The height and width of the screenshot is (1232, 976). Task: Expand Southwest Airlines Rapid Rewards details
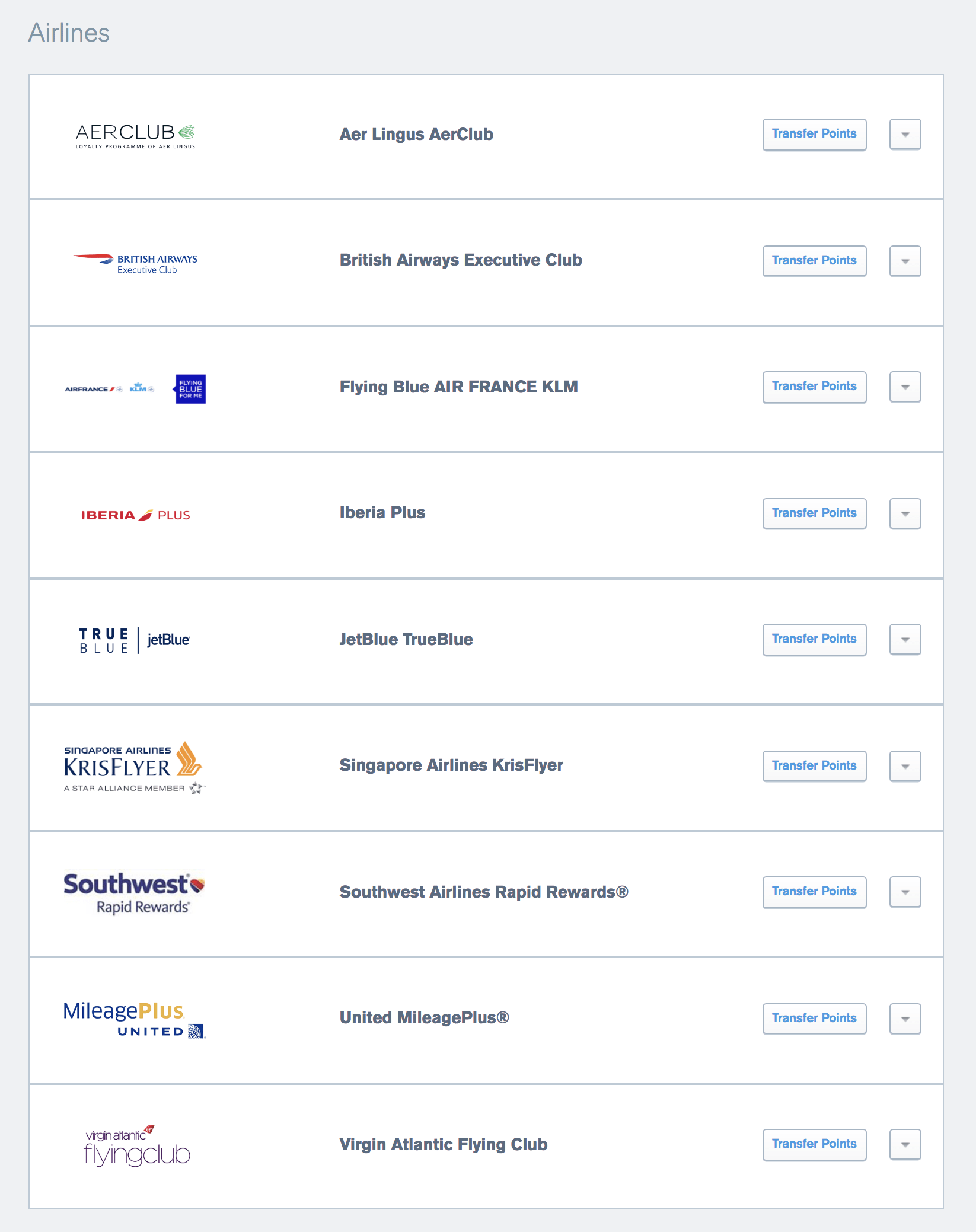coord(905,892)
